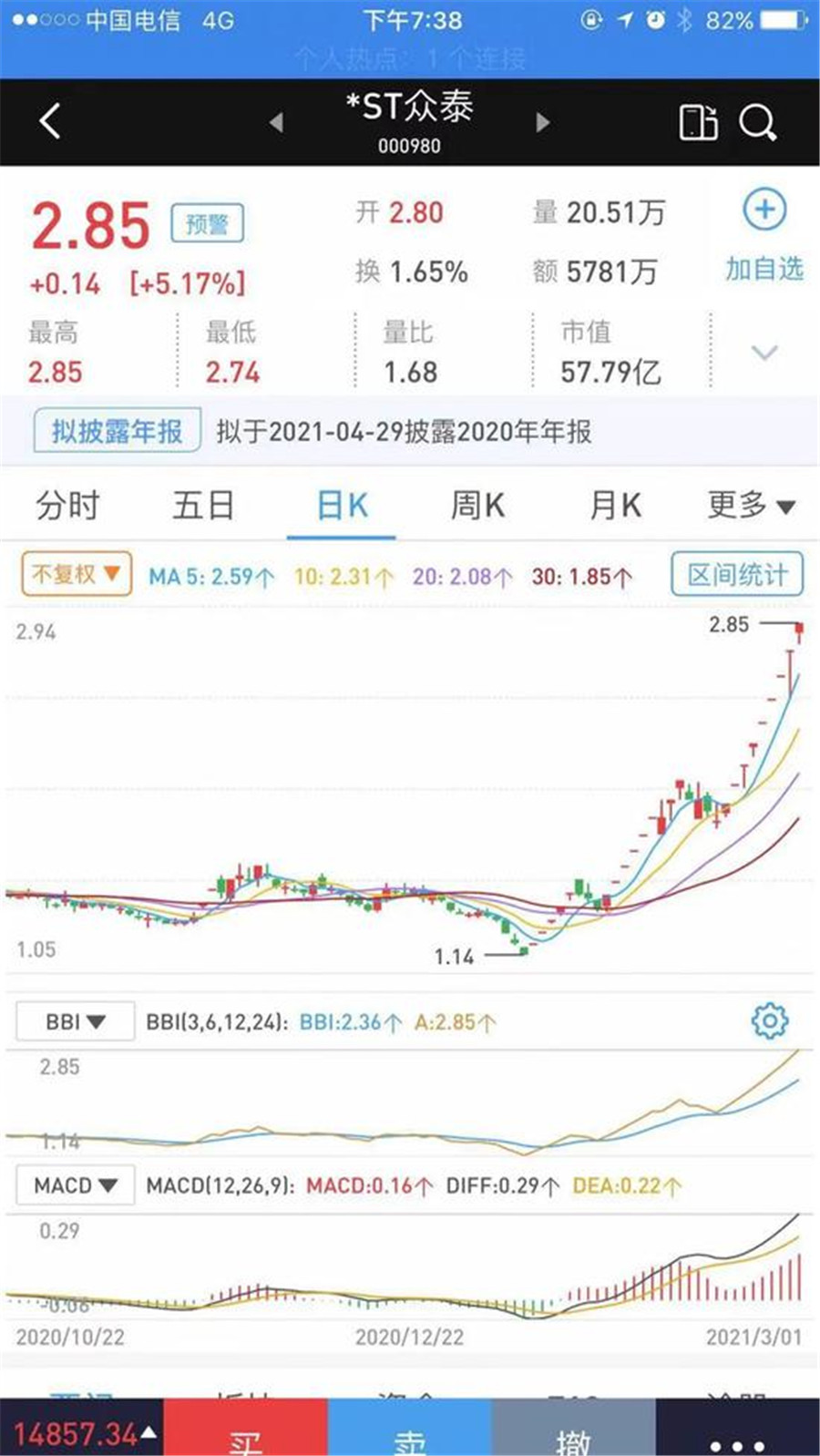Add the stock to watchlist via 加自选
The height and width of the screenshot is (1456, 820).
tap(764, 237)
